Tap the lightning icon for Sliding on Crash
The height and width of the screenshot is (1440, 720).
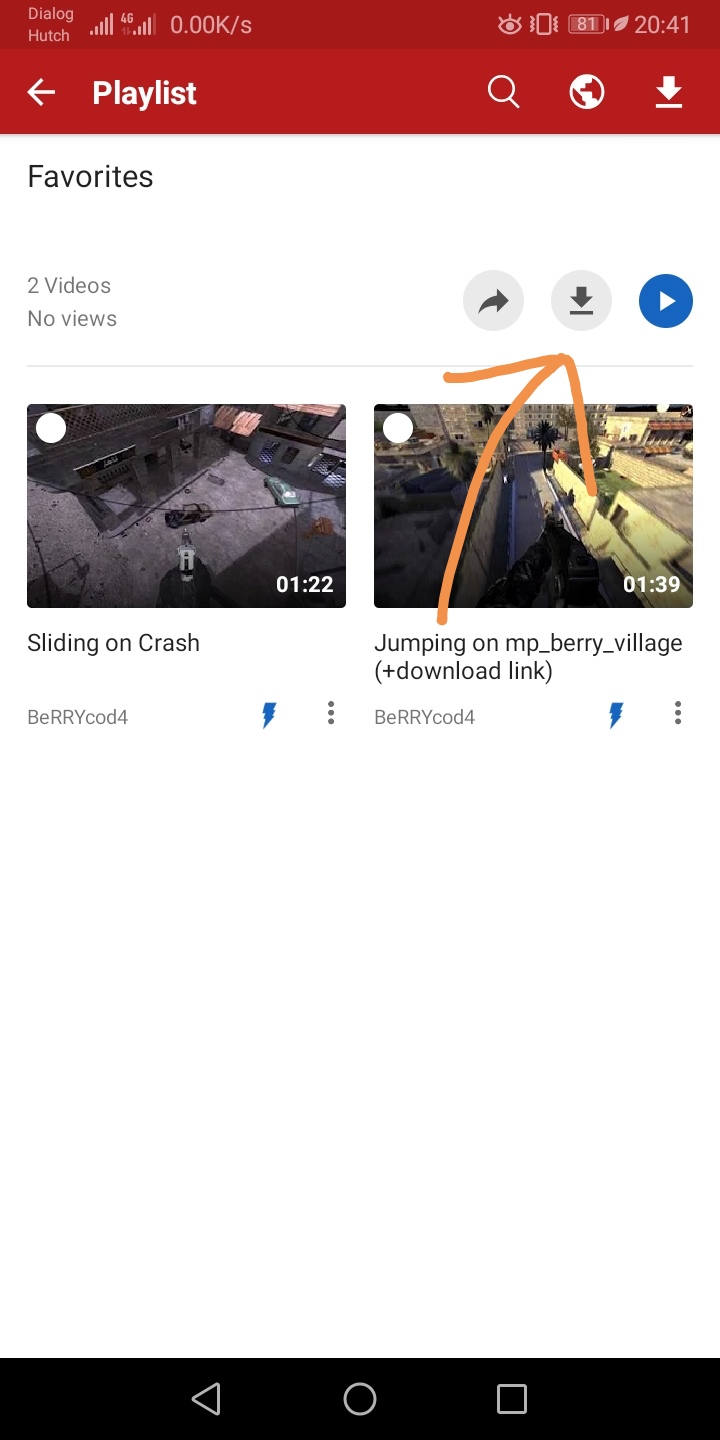(269, 715)
